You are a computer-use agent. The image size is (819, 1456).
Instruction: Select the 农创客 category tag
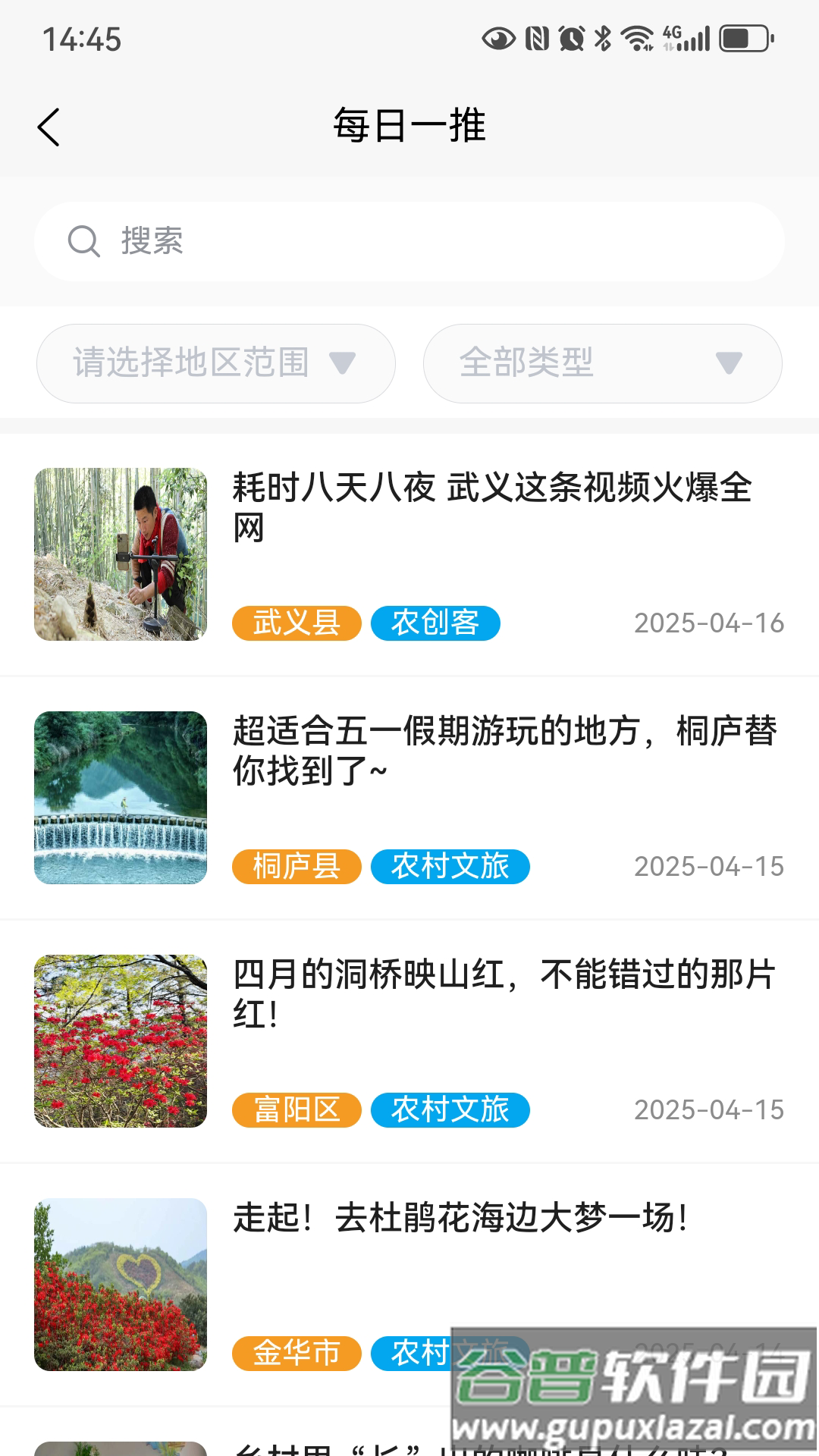pos(438,623)
